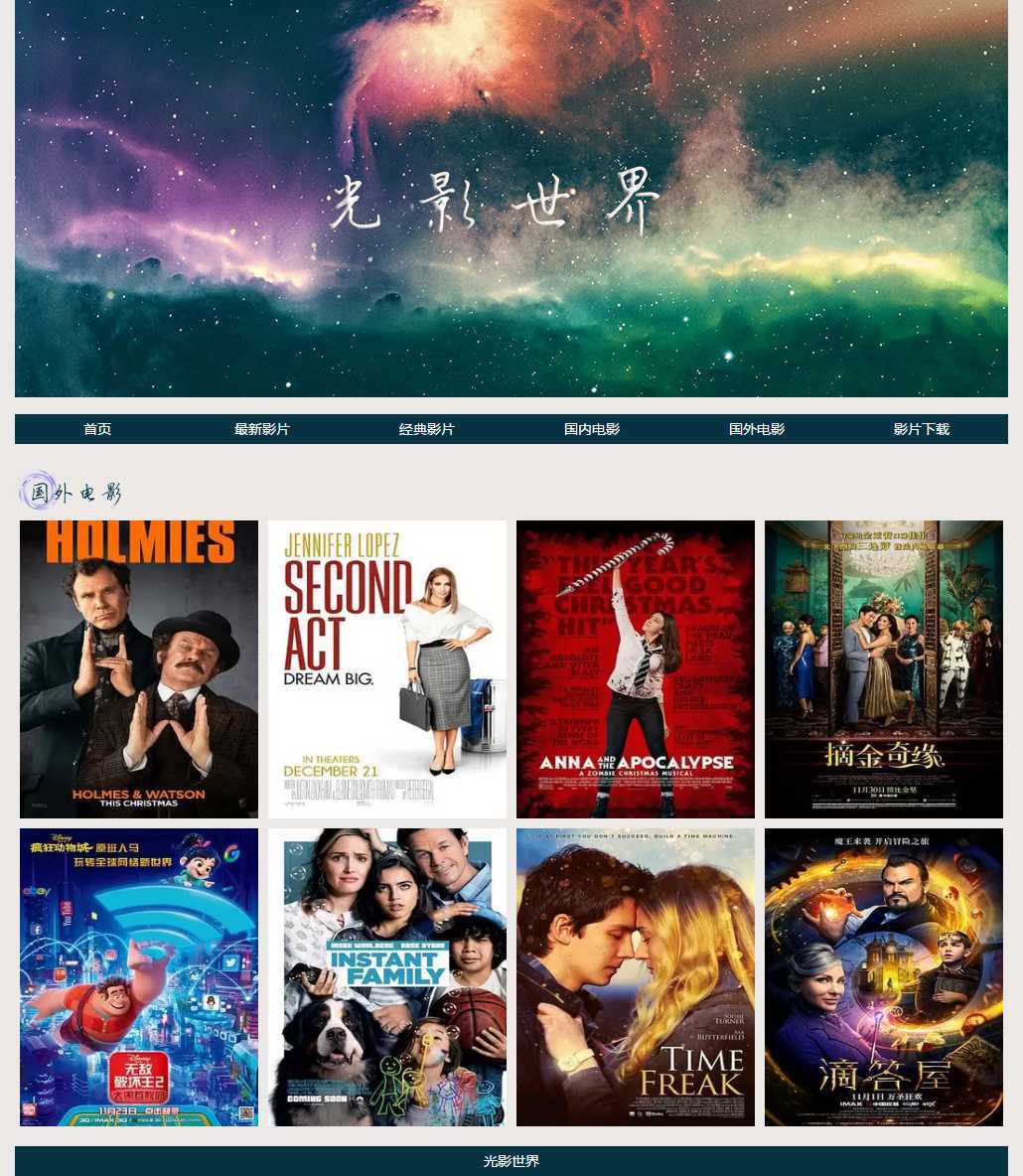Go to the 首页 nav item
This screenshot has width=1023, height=1176.
point(97,429)
